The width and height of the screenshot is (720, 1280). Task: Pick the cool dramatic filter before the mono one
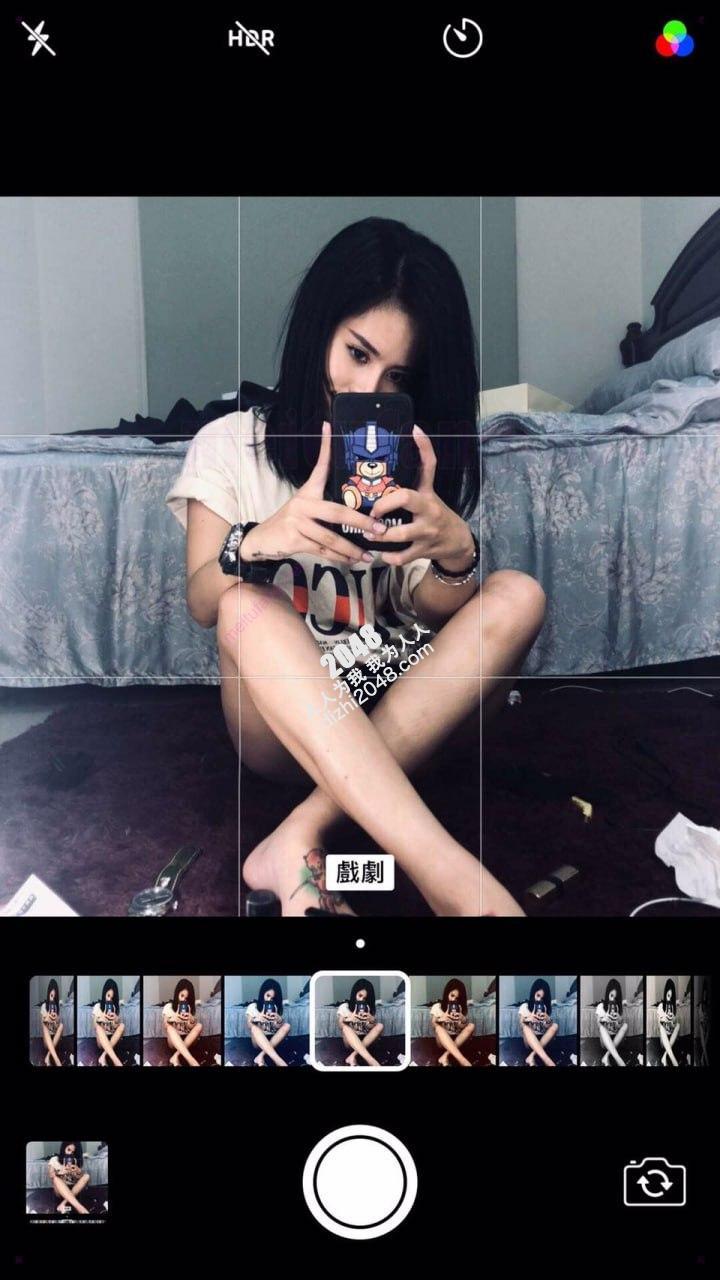point(538,1021)
